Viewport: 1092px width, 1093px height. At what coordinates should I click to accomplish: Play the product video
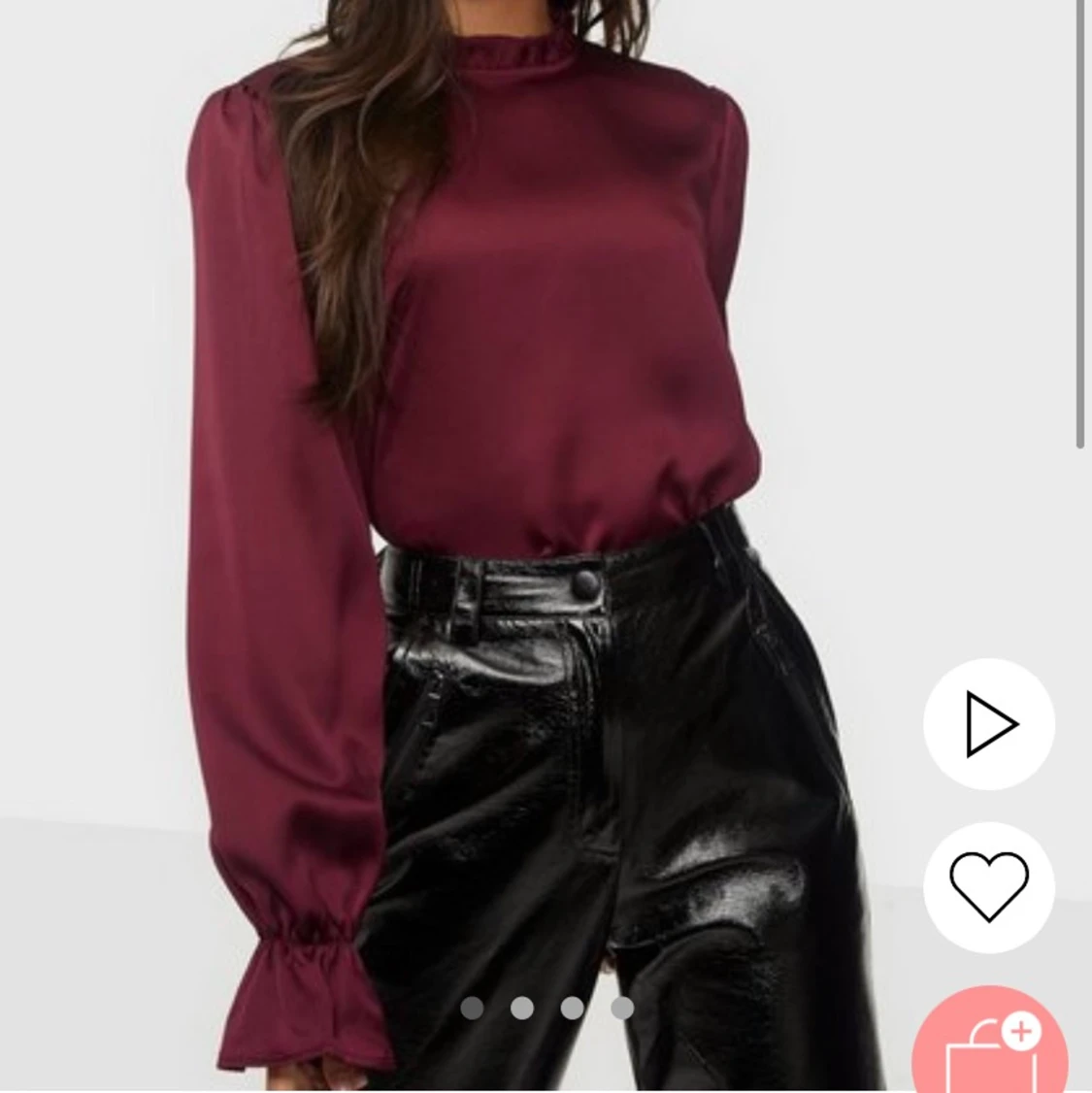click(x=988, y=724)
